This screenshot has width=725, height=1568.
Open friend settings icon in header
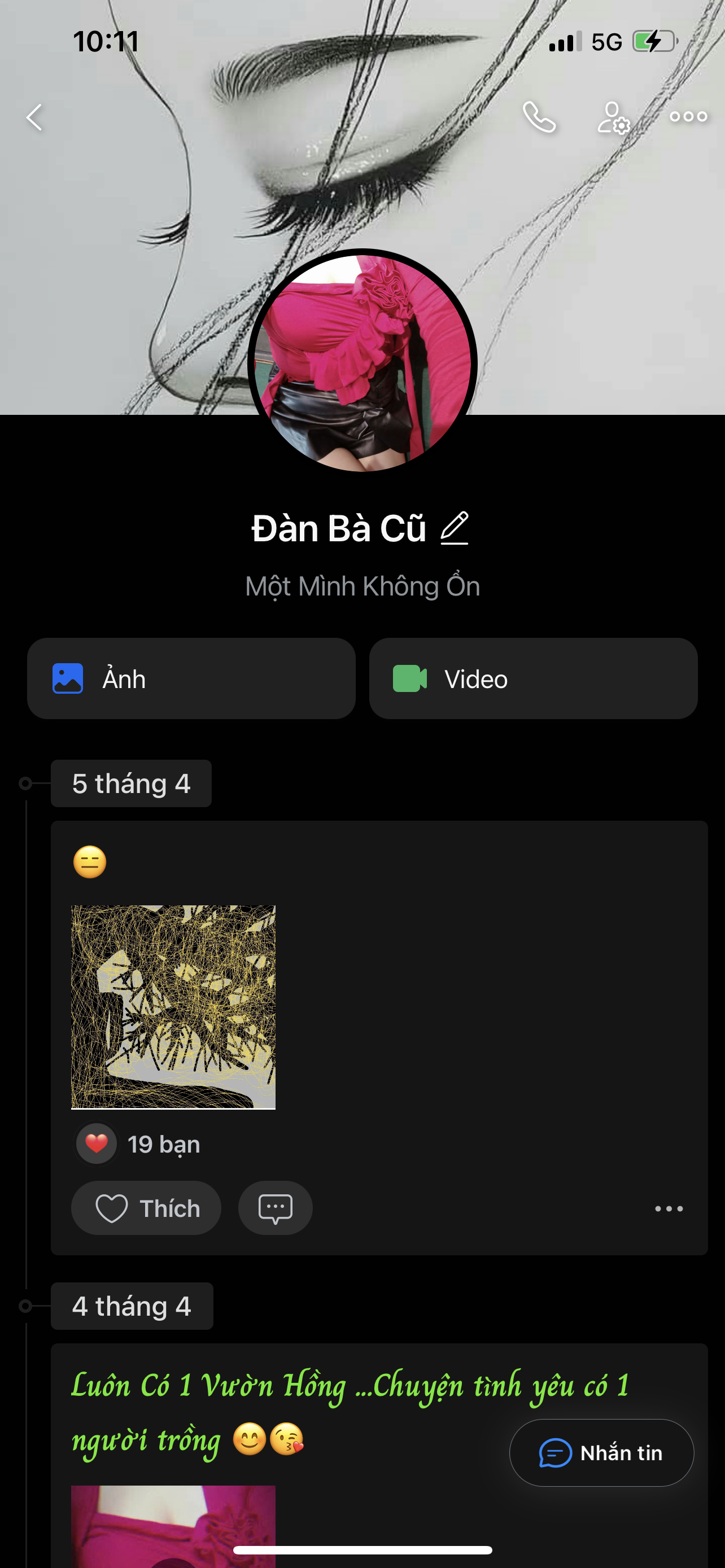pos(613,117)
